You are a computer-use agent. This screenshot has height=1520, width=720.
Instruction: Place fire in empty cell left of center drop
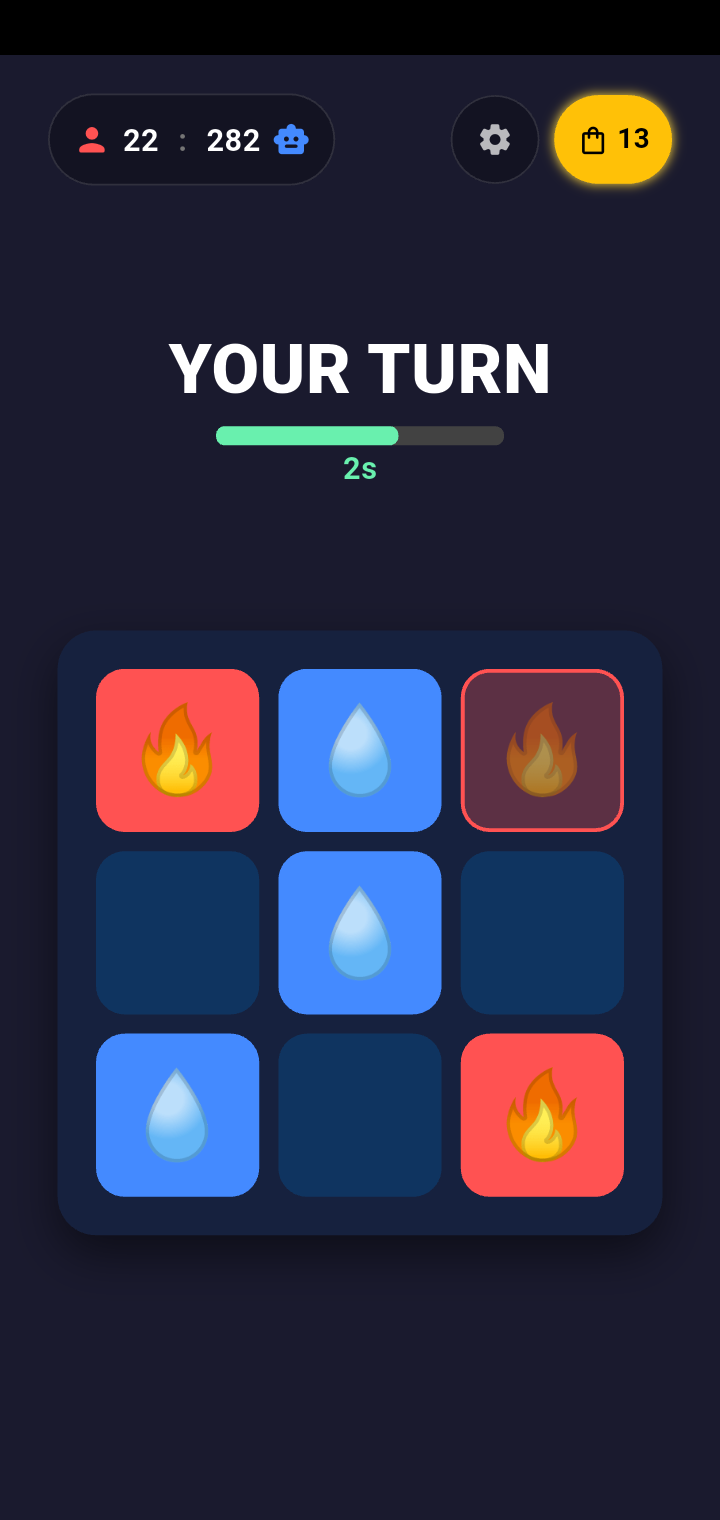click(178, 932)
